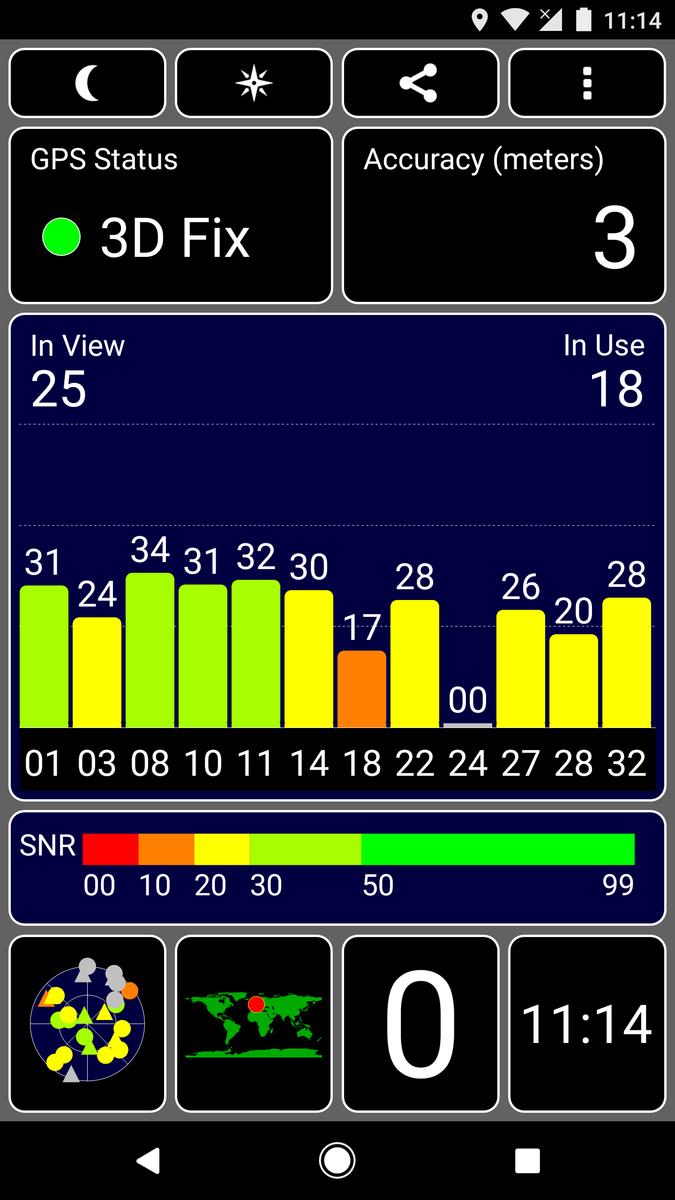Go back using the system back button
The image size is (675, 1200).
click(148, 1160)
